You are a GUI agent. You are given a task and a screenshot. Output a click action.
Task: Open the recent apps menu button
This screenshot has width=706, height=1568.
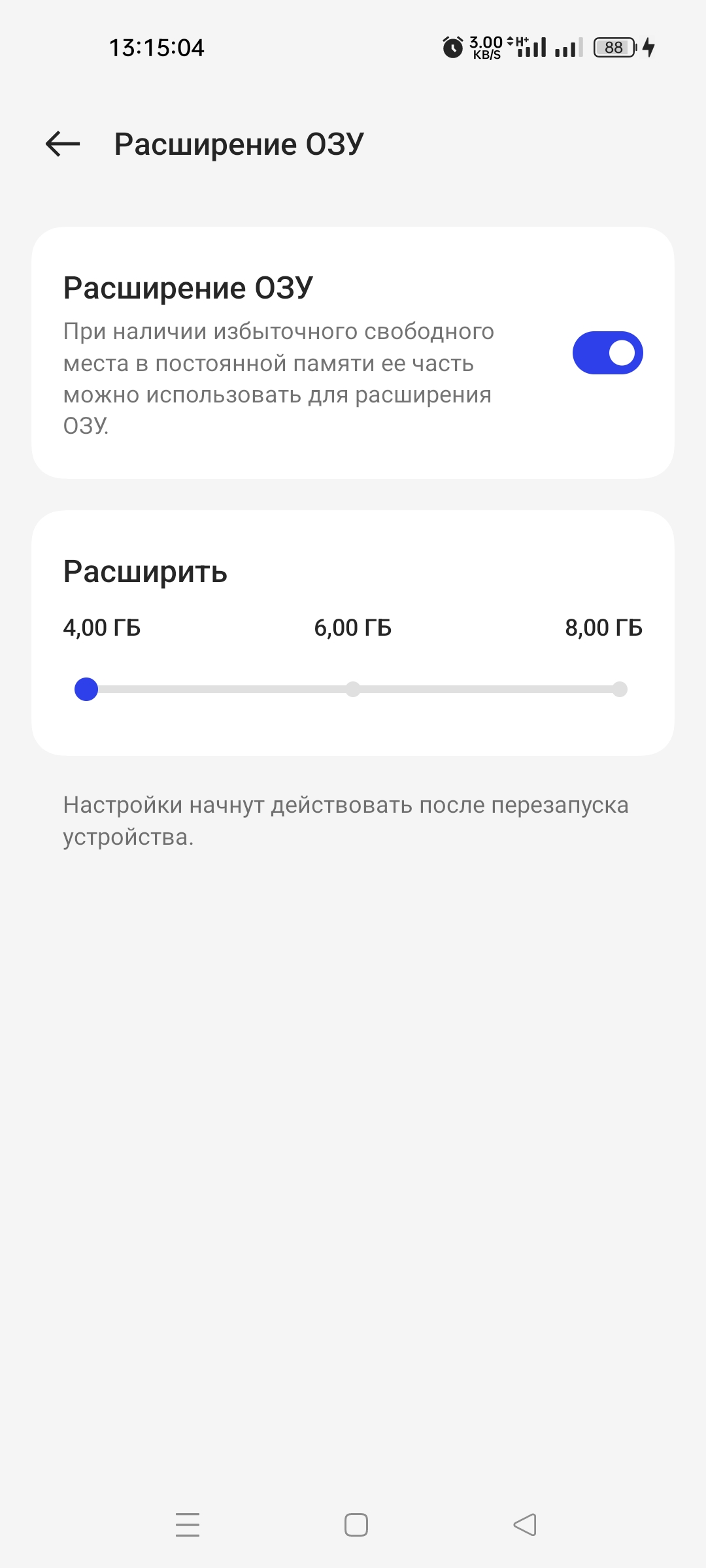[x=188, y=1525]
